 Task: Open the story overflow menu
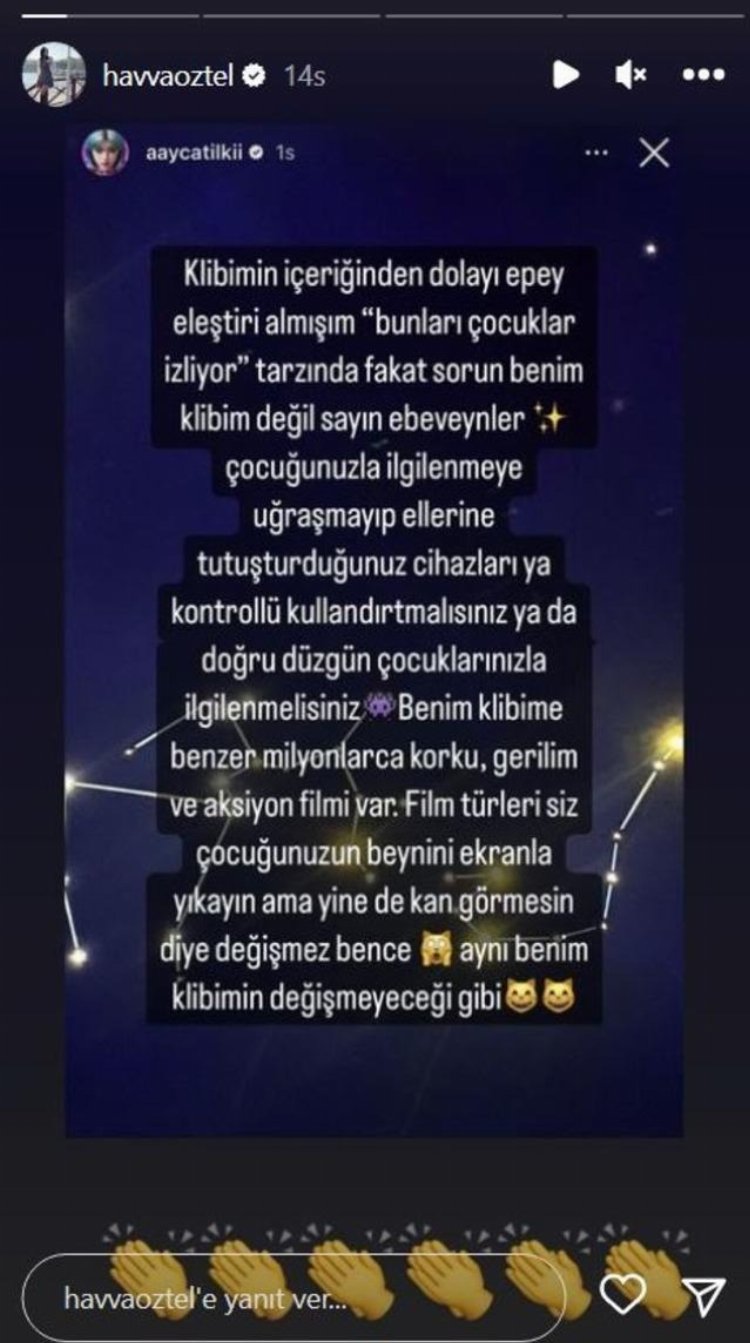click(702, 74)
